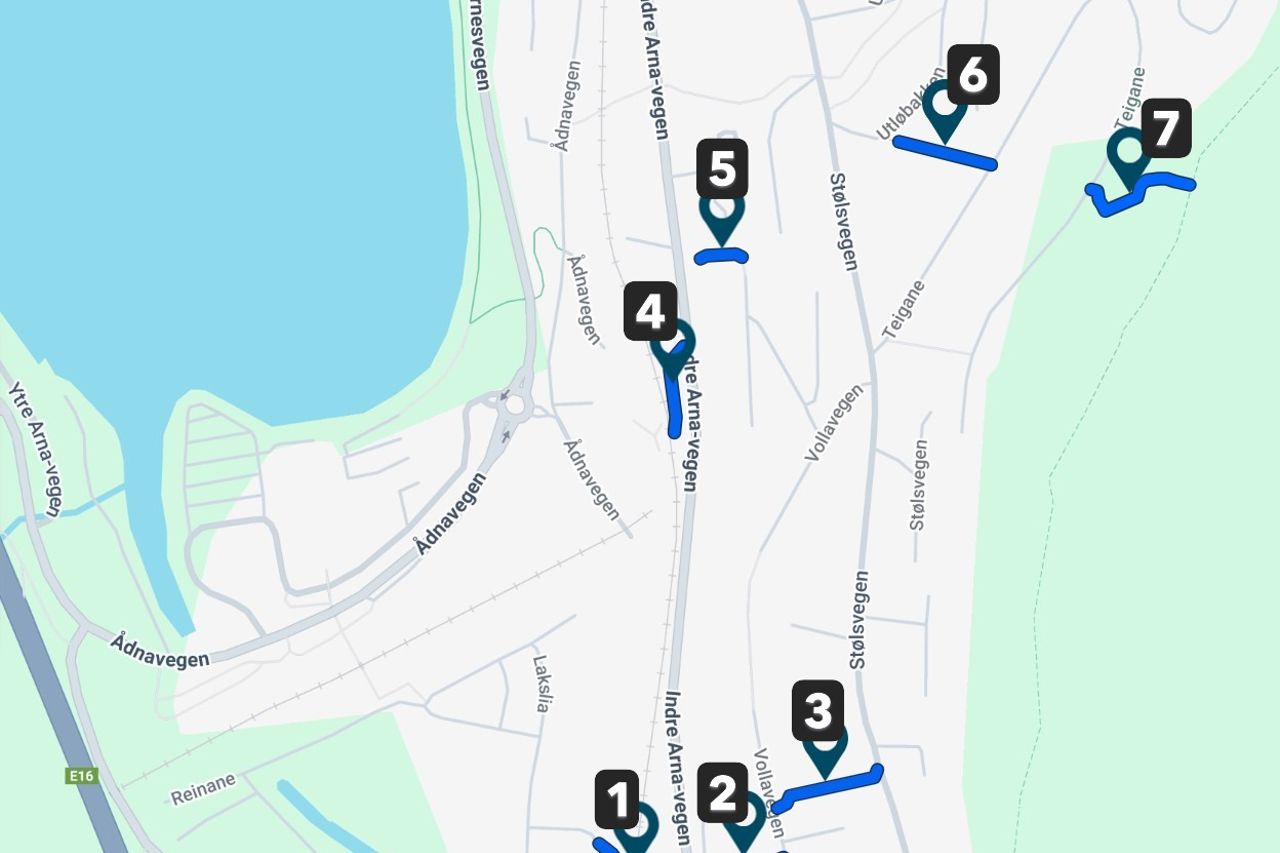Open map marker number 5

(x=721, y=214)
